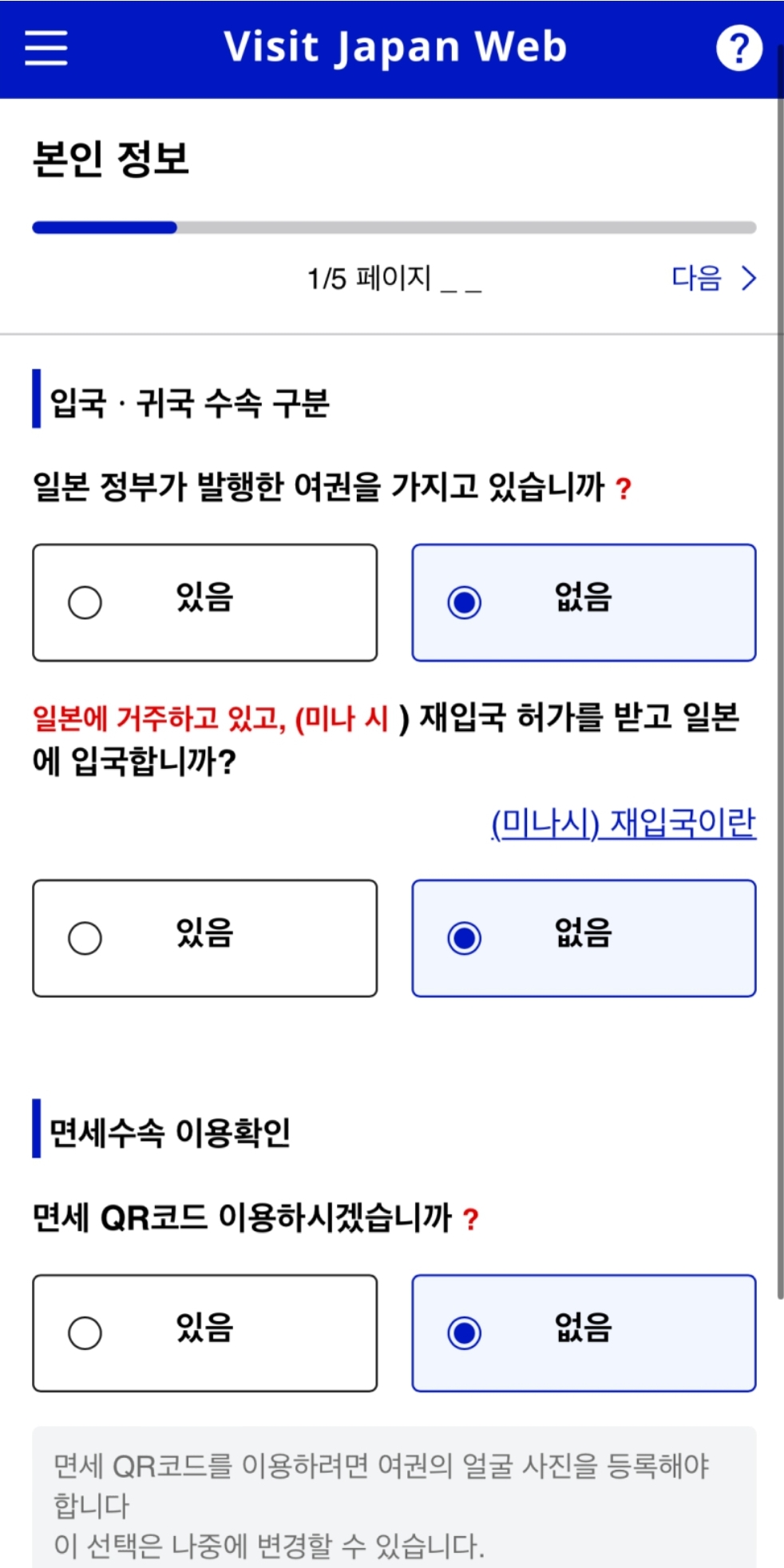Click the chevron arrow next to 다음
This screenshot has height=1568, width=784.
[x=748, y=279]
